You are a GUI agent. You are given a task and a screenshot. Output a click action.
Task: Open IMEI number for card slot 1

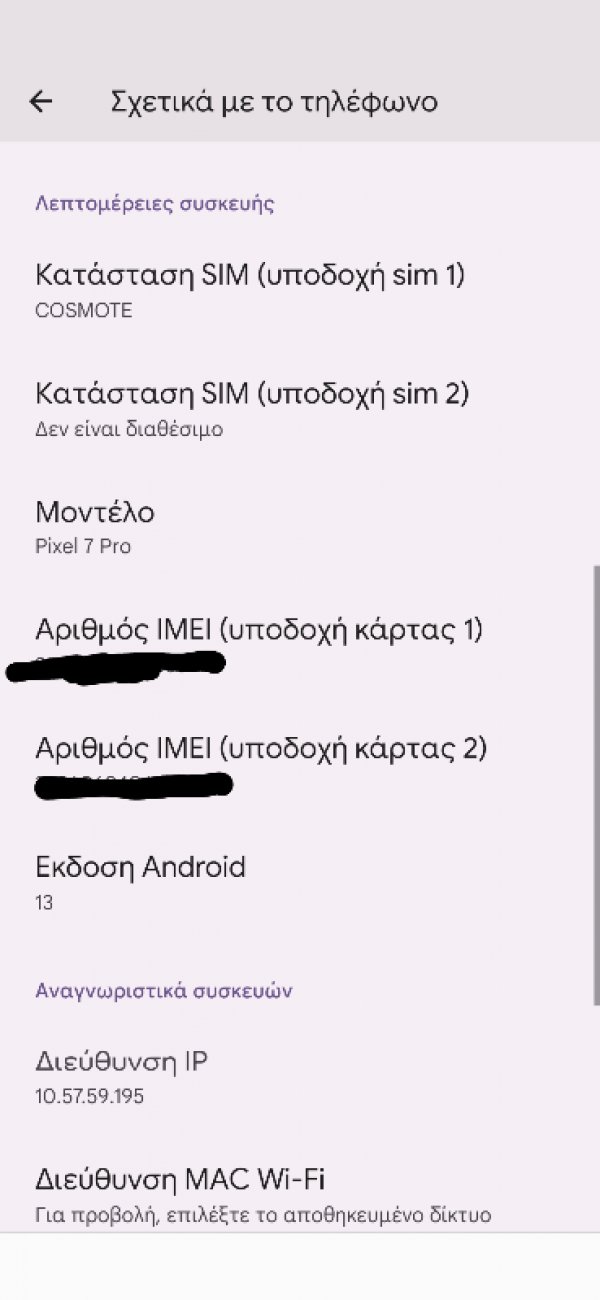300,646
